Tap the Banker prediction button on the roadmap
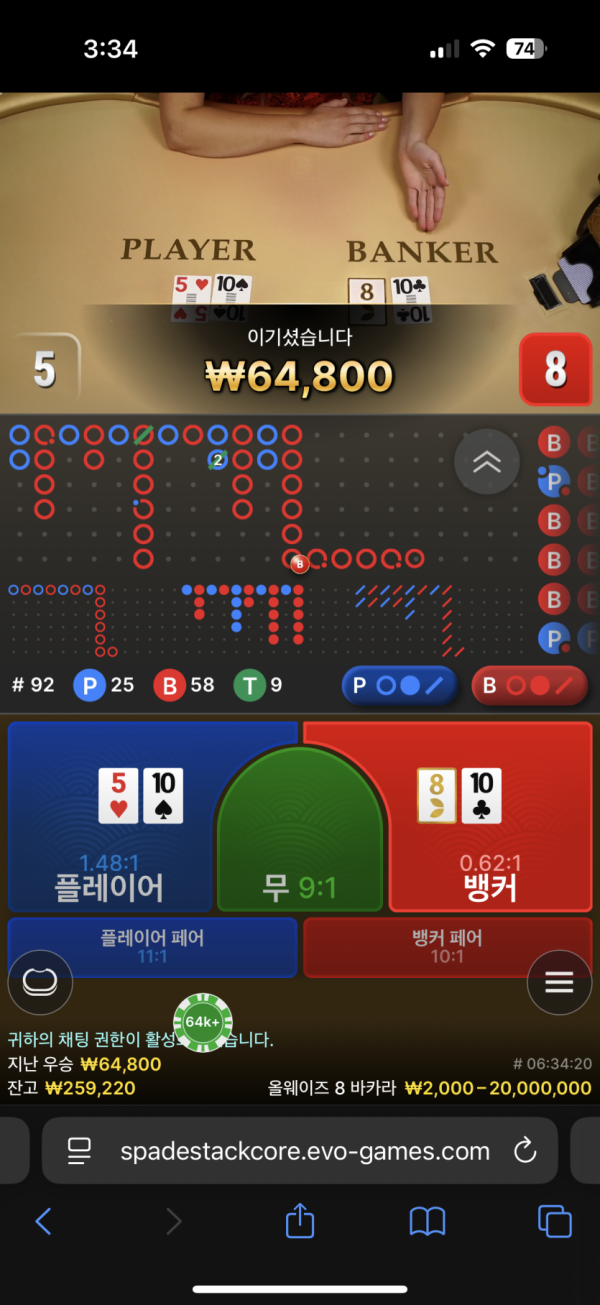The width and height of the screenshot is (600, 1305). 529,686
